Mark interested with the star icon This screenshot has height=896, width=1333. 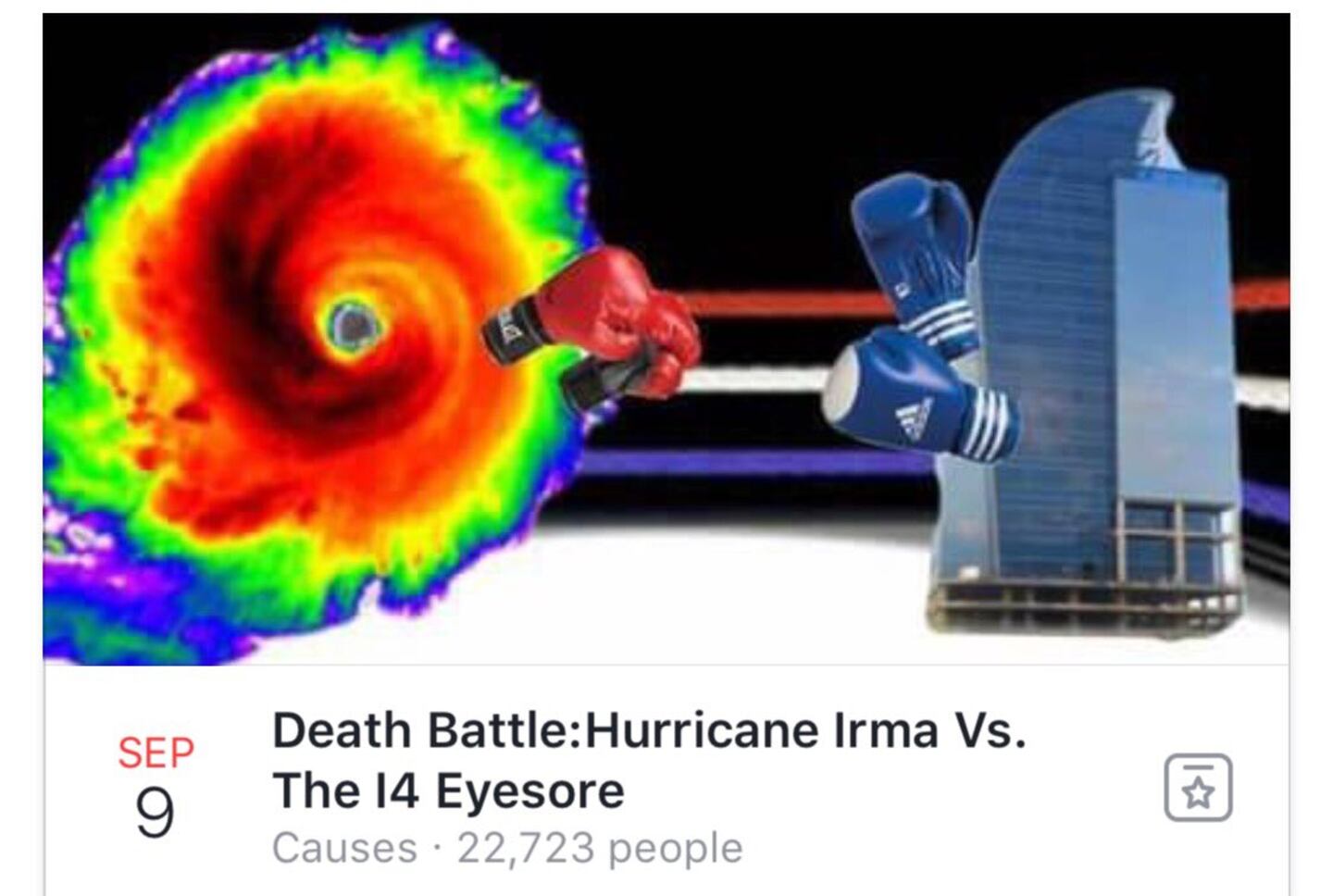coord(1197,788)
